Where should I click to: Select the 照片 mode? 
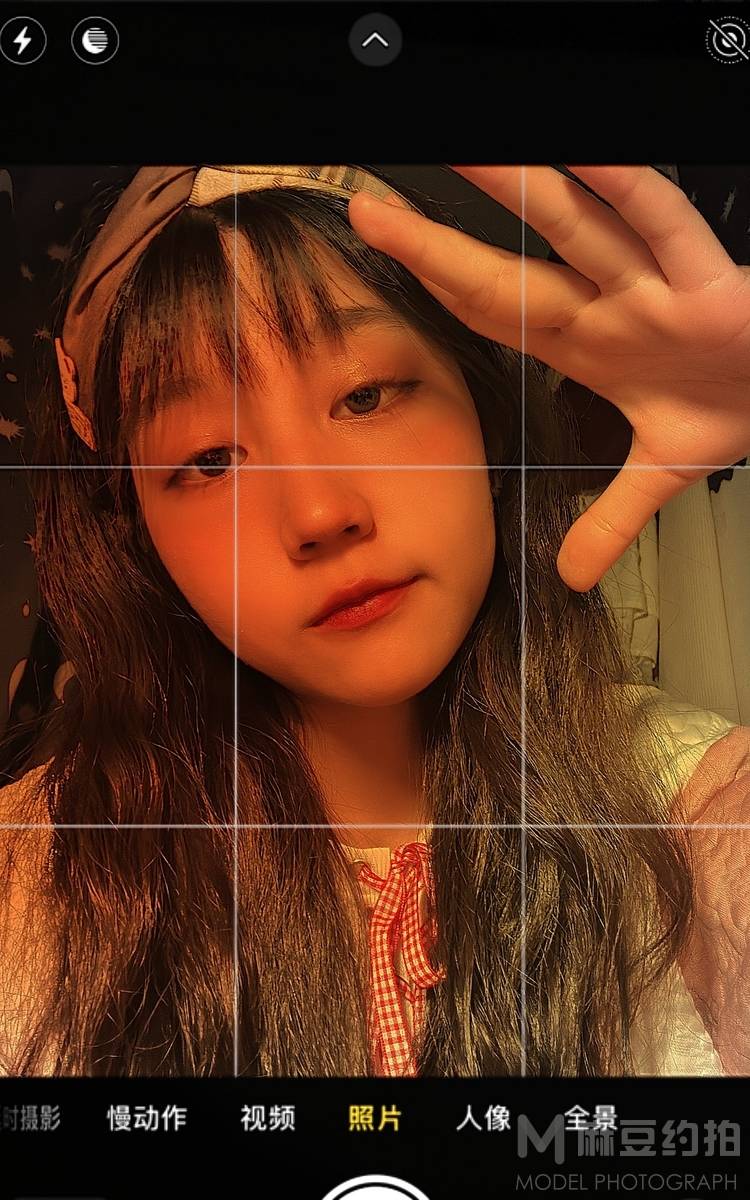click(x=375, y=1118)
